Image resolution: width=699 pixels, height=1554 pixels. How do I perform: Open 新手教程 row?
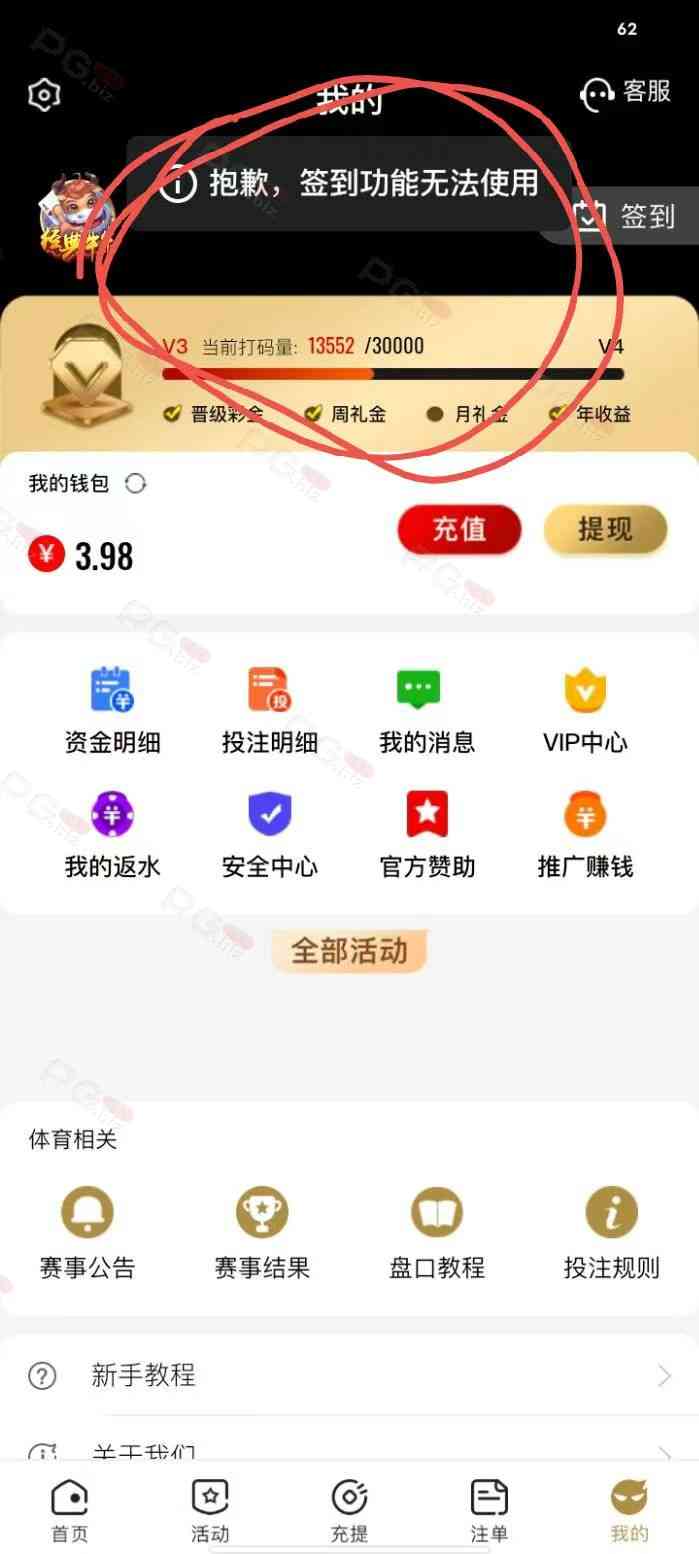(x=349, y=1376)
